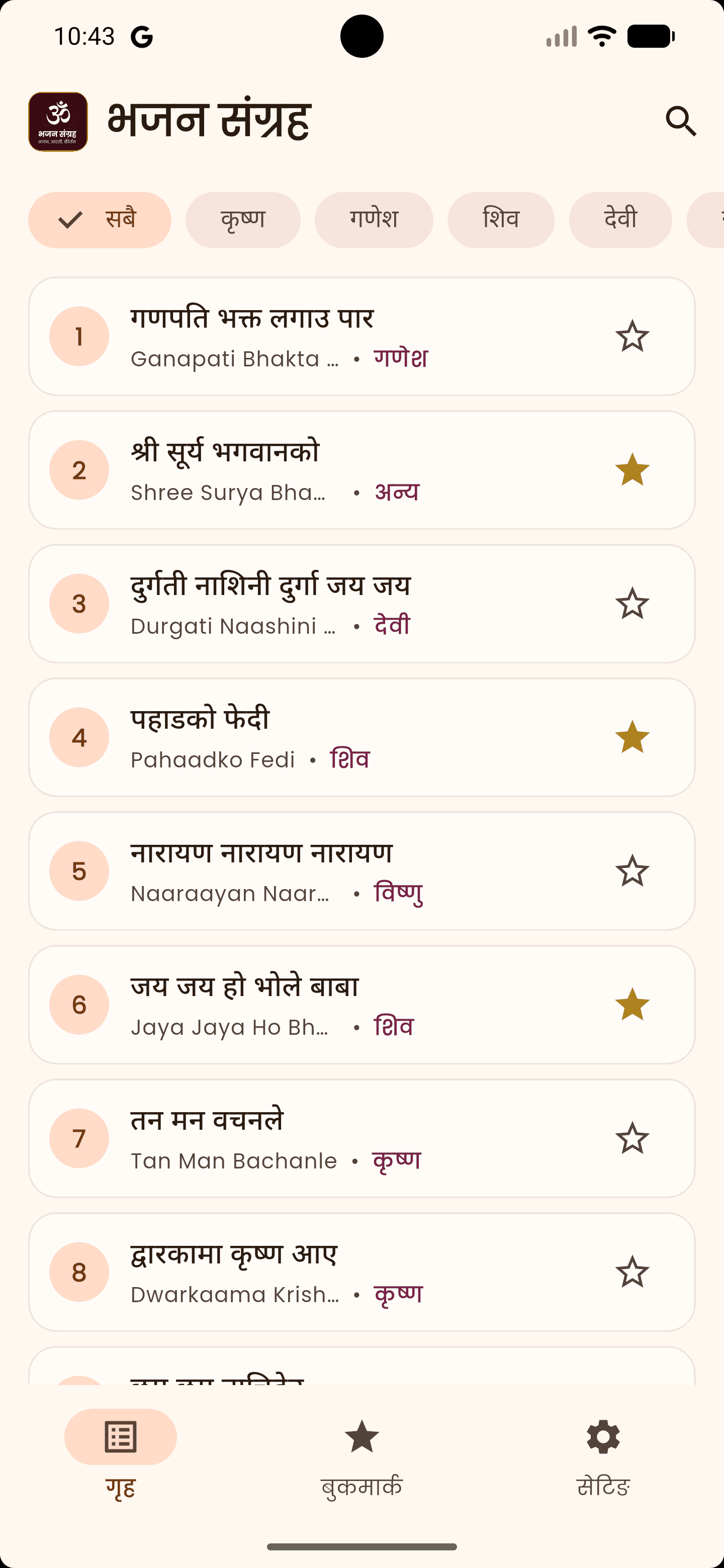Viewport: 724px width, 1568px height.
Task: Open bhajan नारायण नारायण नारायण
Action: pyautogui.click(x=361, y=870)
